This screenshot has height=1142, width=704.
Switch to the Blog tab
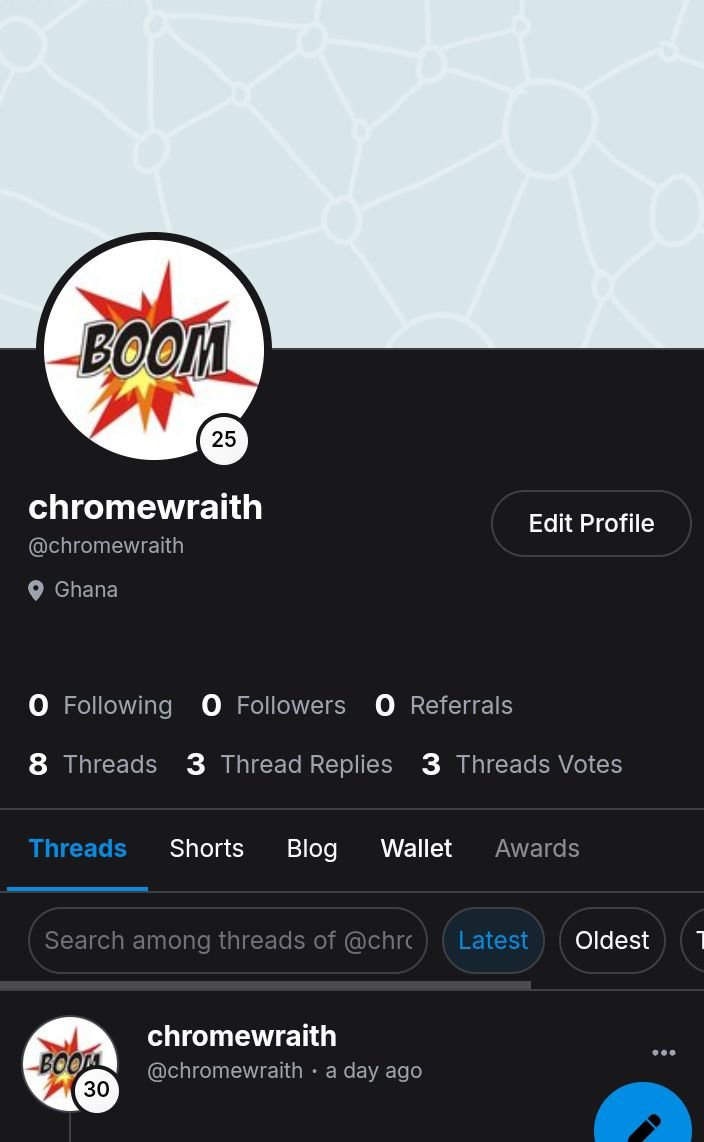click(312, 848)
